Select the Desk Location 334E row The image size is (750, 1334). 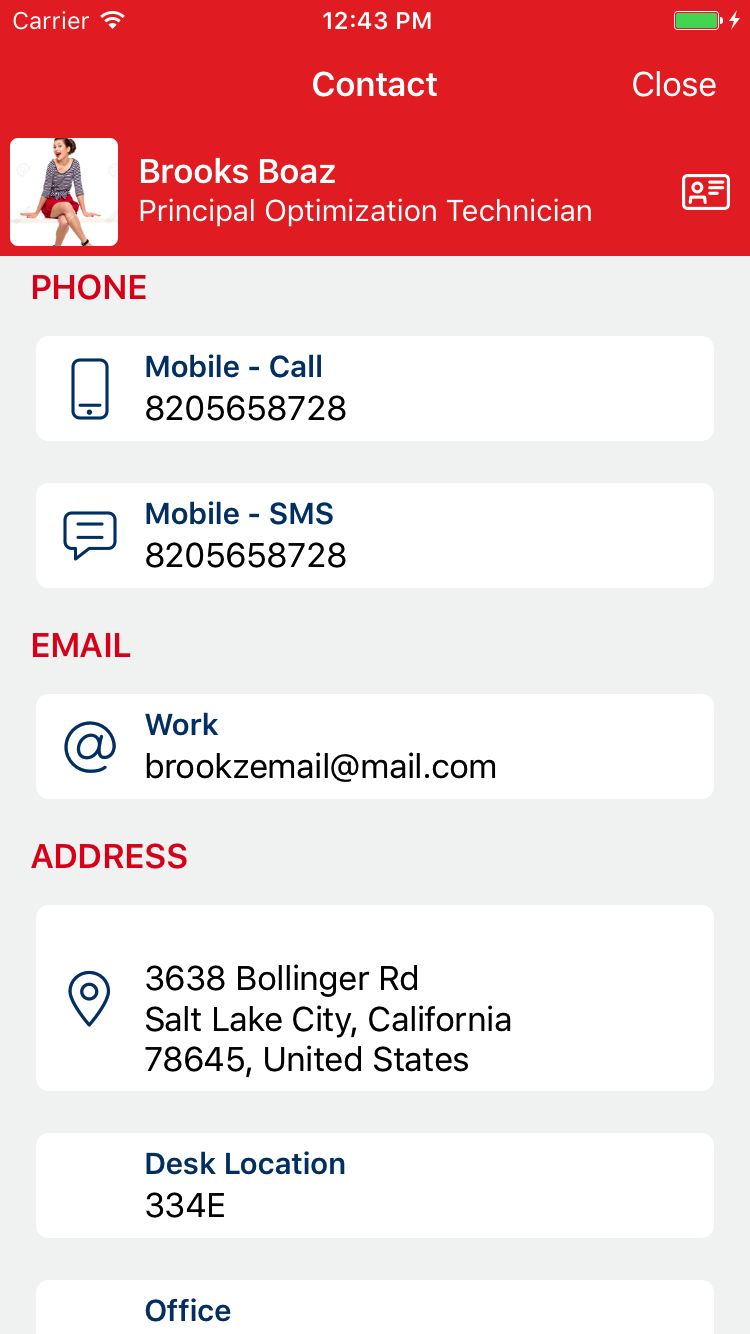375,1185
